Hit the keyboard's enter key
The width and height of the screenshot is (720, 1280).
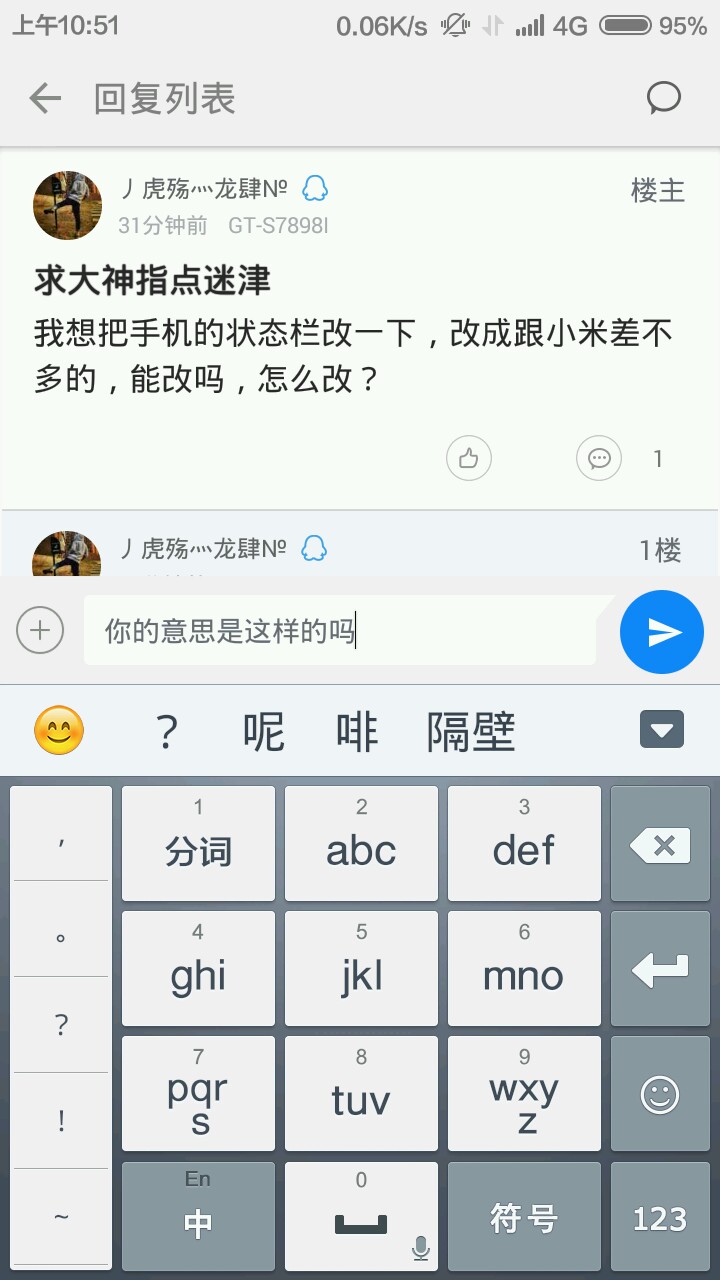pos(660,969)
